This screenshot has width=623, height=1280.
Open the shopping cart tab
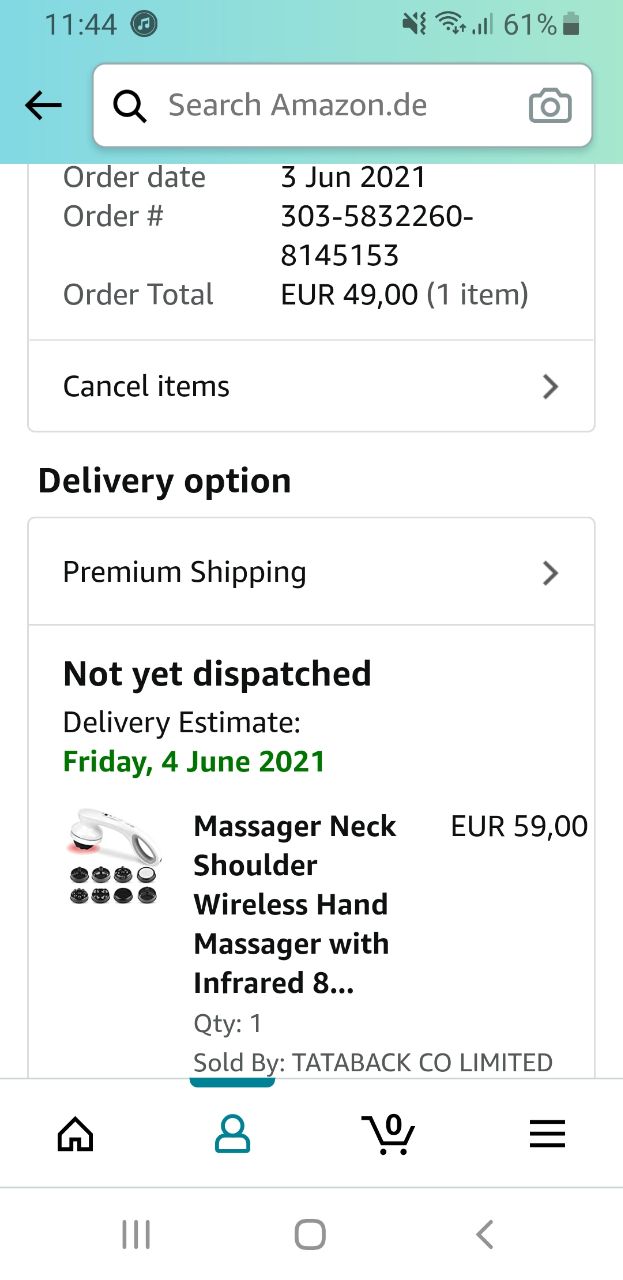tap(388, 1133)
